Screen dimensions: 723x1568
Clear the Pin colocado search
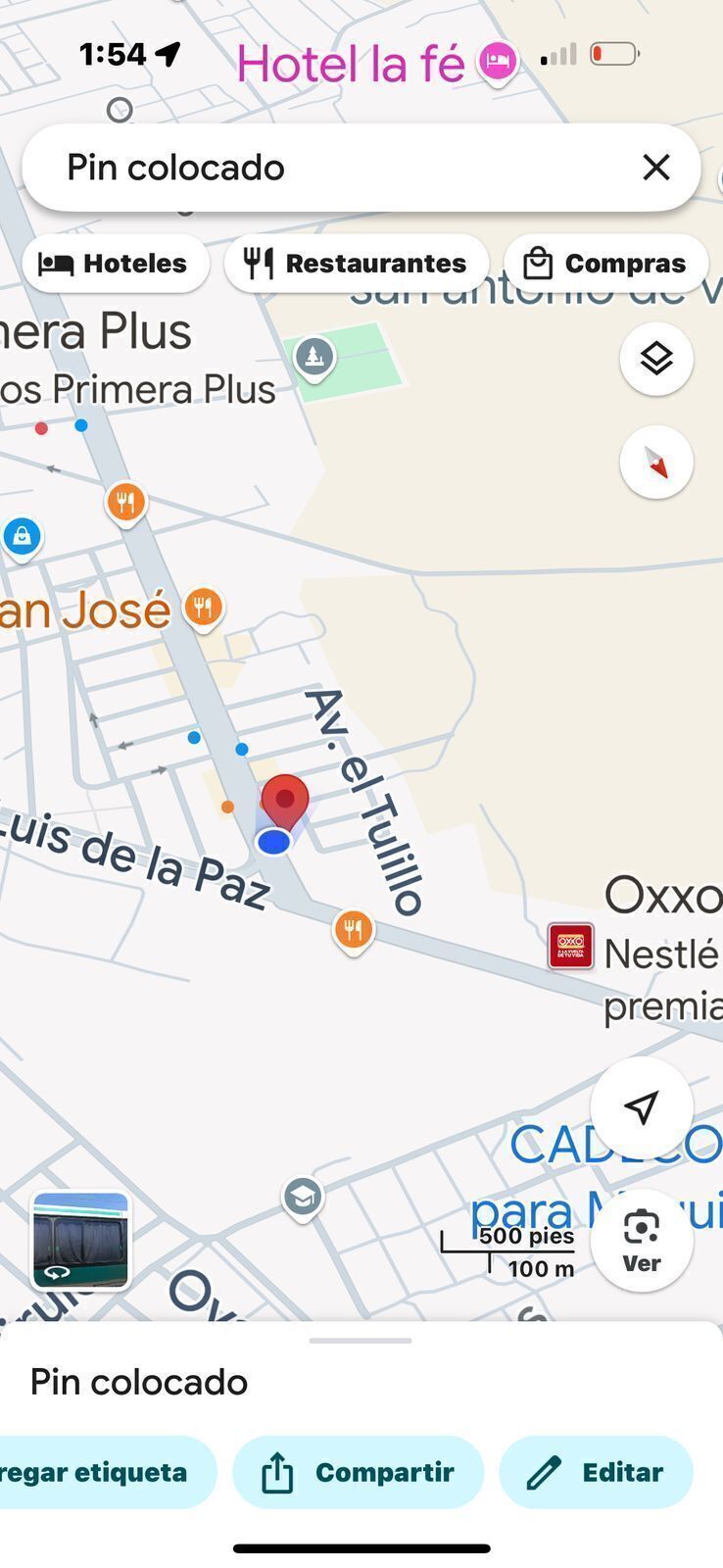(655, 168)
